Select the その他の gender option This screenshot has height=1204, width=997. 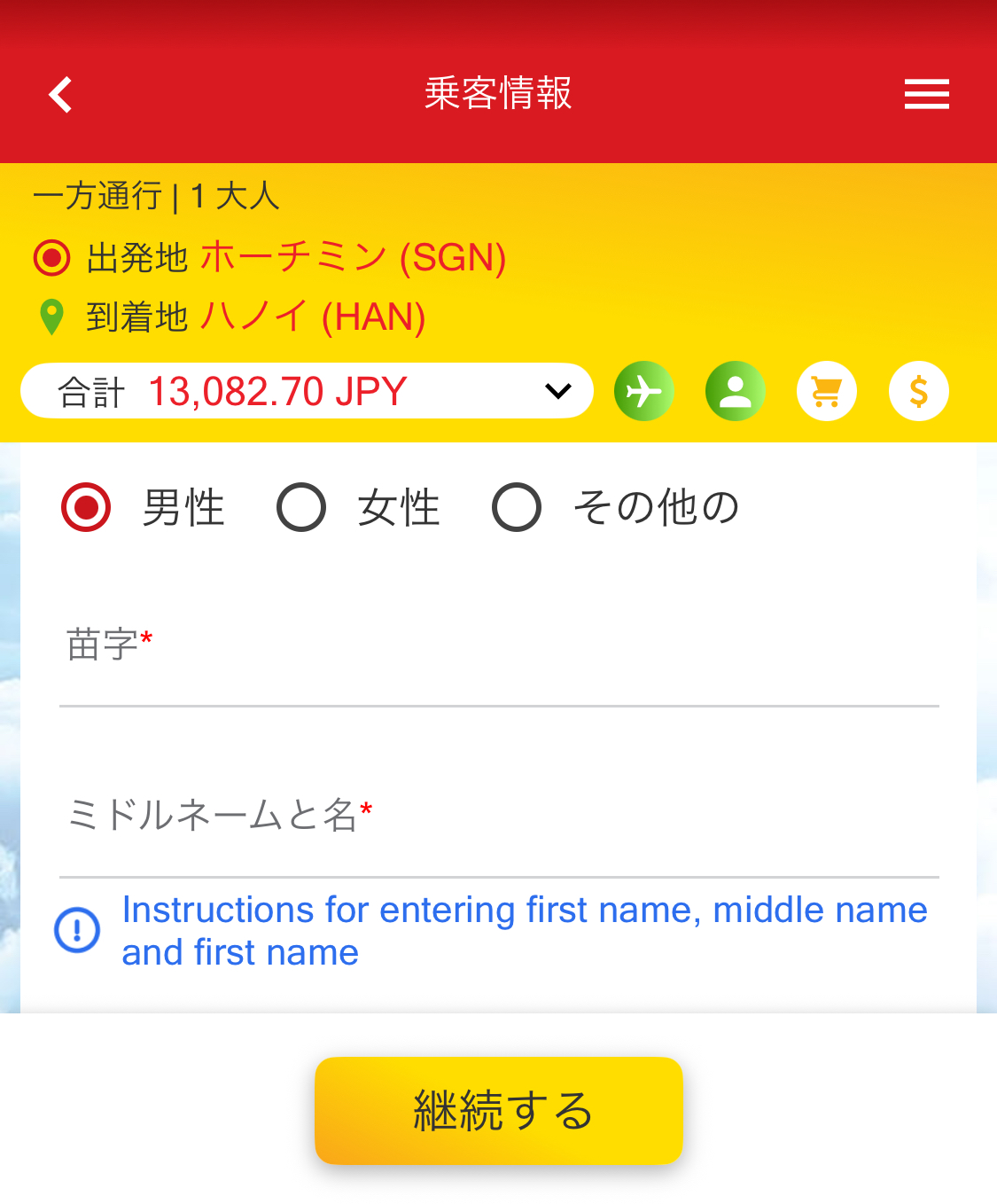point(518,507)
